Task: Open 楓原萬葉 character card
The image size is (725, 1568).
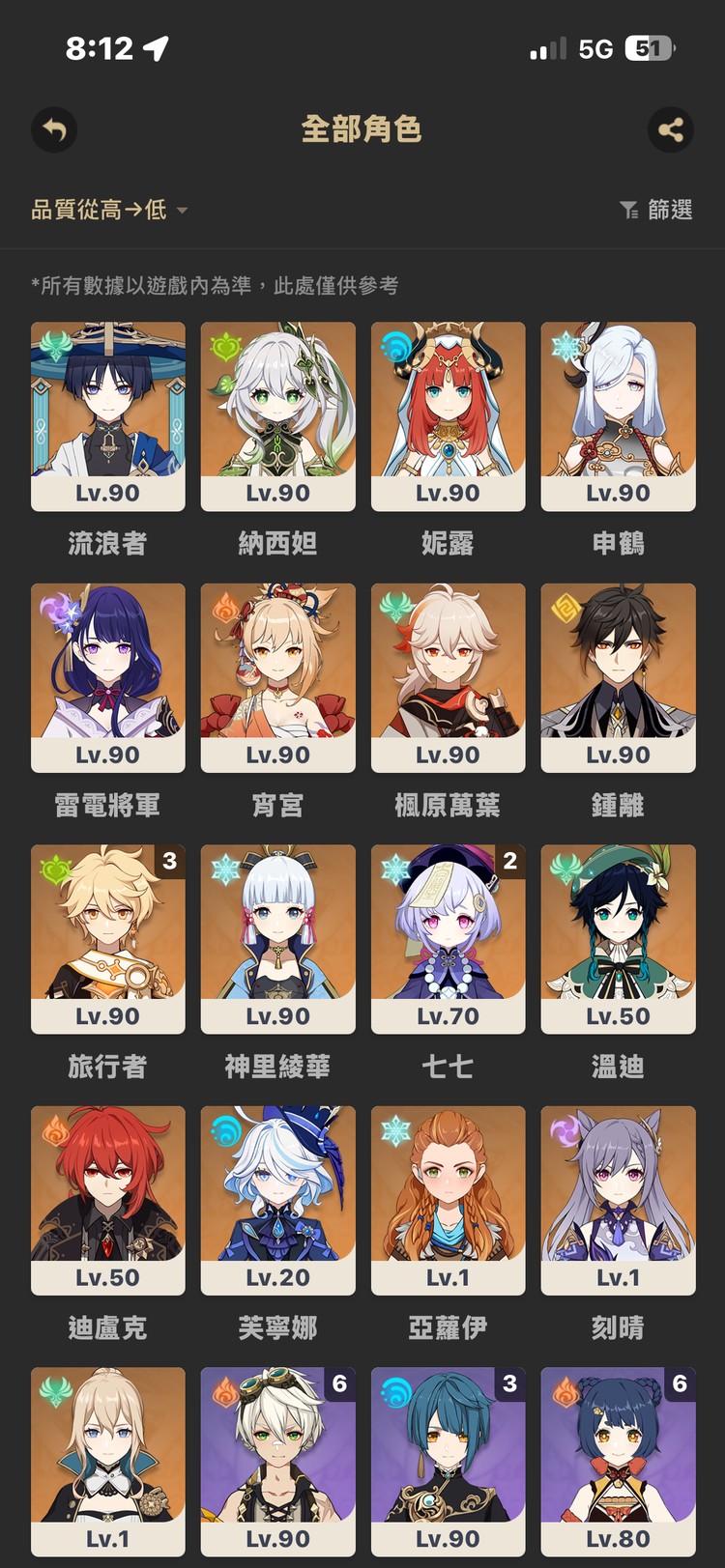Action: click(449, 677)
